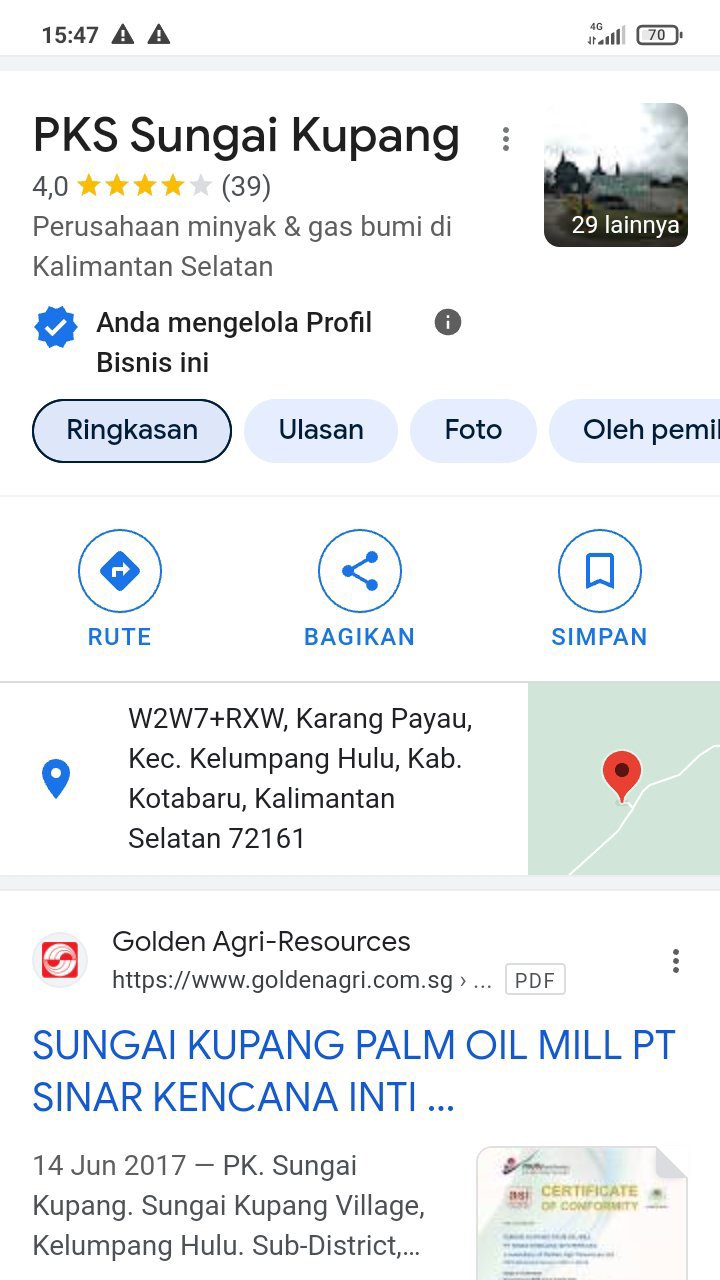Open the map preview with red pin
The height and width of the screenshot is (1280, 720).
(x=623, y=778)
